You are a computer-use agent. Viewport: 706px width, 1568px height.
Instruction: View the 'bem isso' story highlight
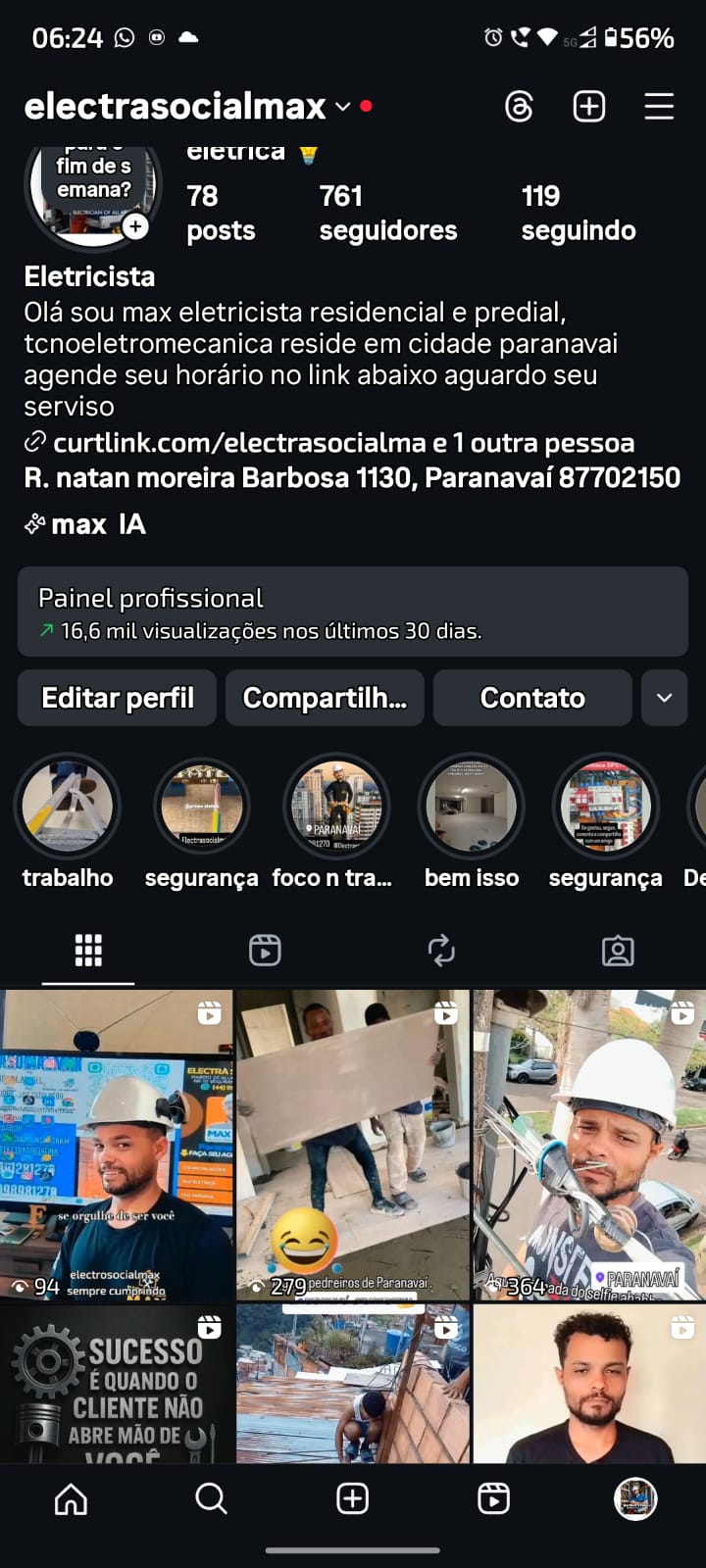472,806
